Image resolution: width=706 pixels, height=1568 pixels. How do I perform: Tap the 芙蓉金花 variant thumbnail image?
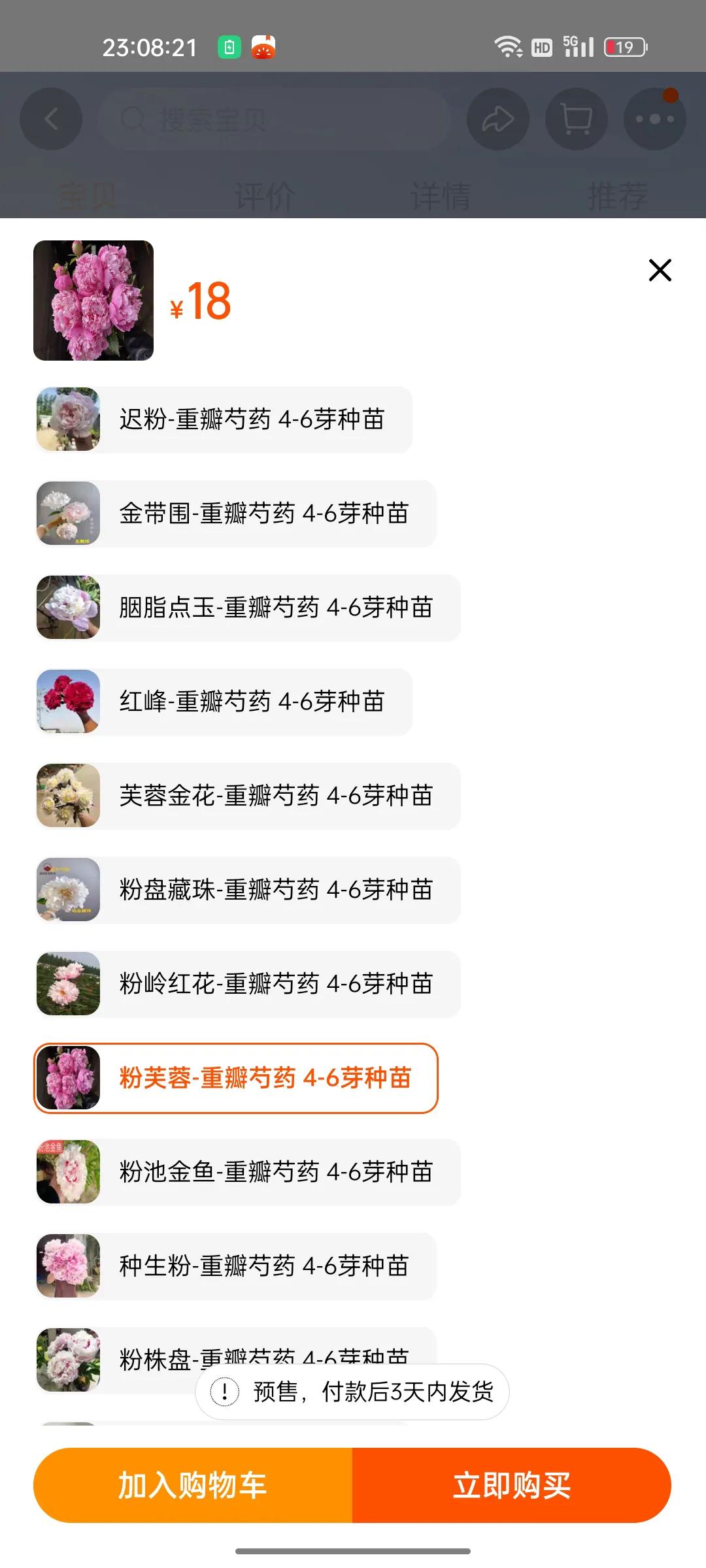click(x=68, y=796)
